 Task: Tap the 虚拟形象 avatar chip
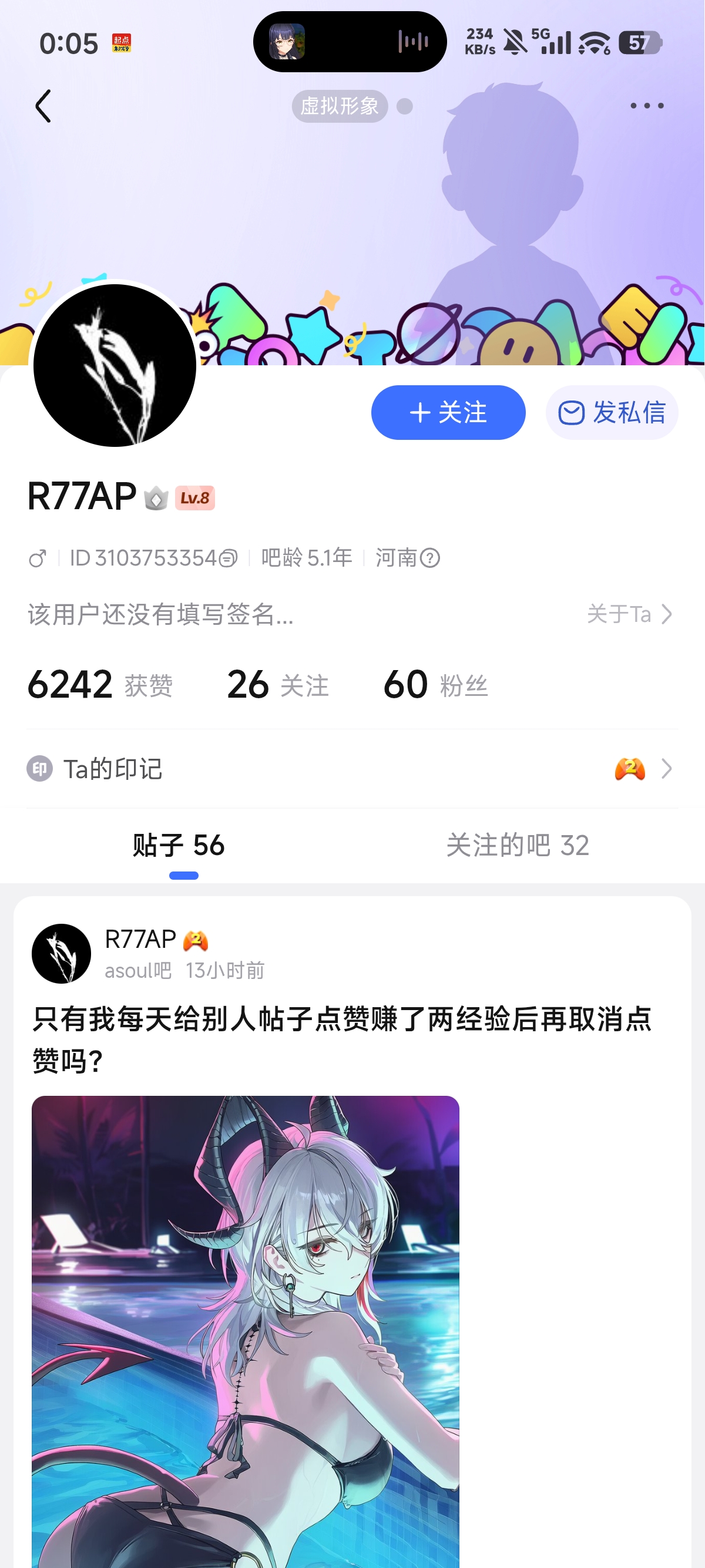click(340, 106)
